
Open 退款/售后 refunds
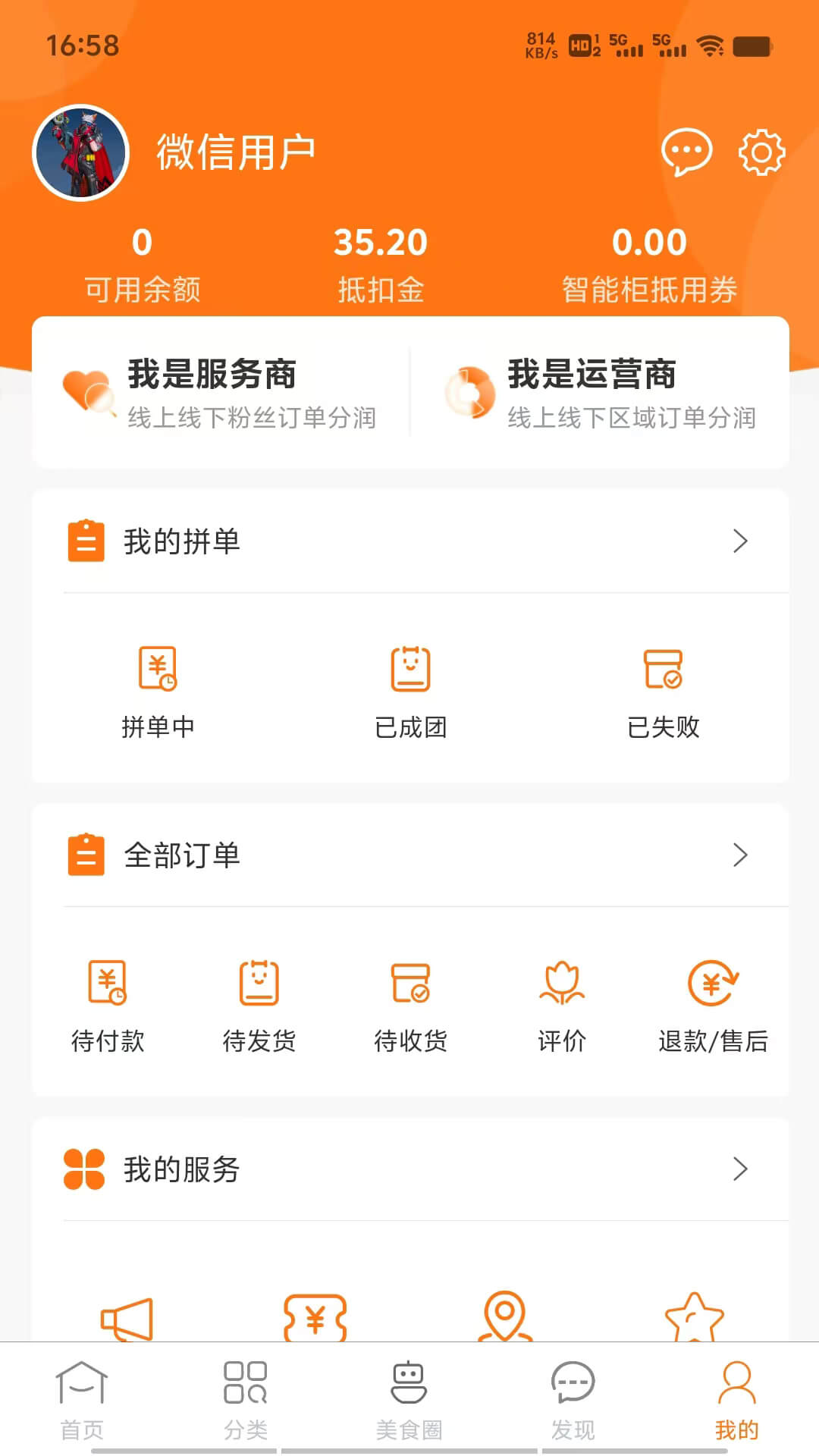click(x=713, y=1006)
